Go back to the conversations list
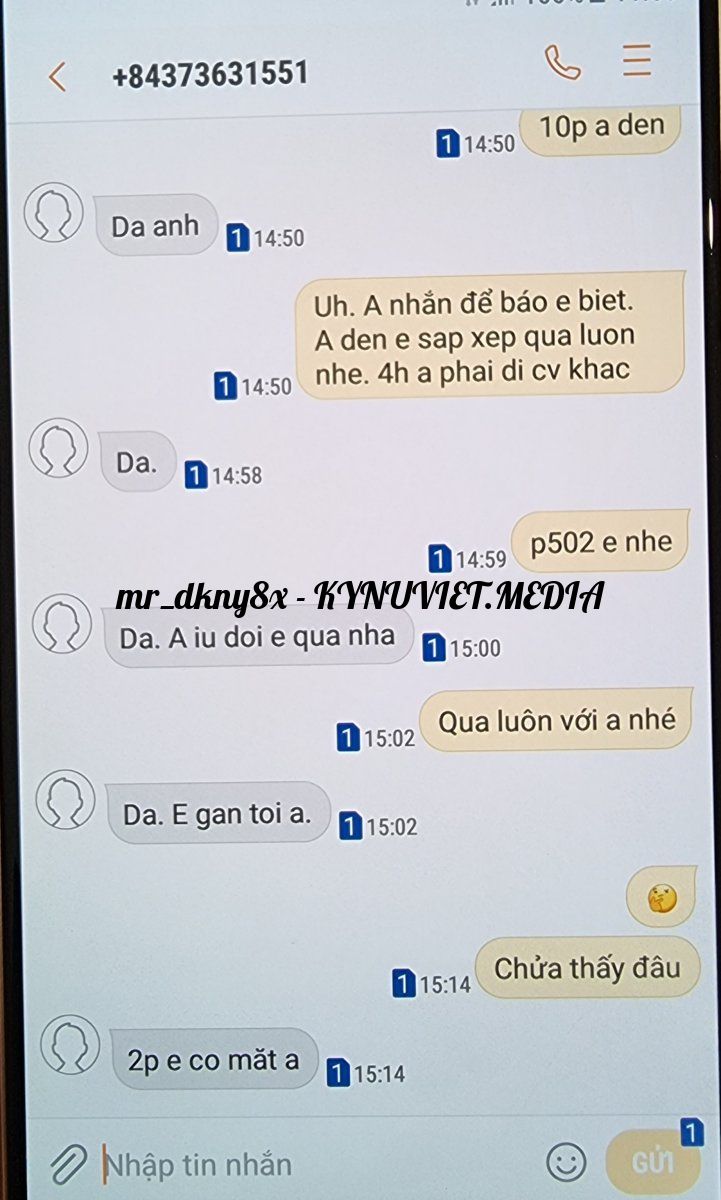 point(57,76)
